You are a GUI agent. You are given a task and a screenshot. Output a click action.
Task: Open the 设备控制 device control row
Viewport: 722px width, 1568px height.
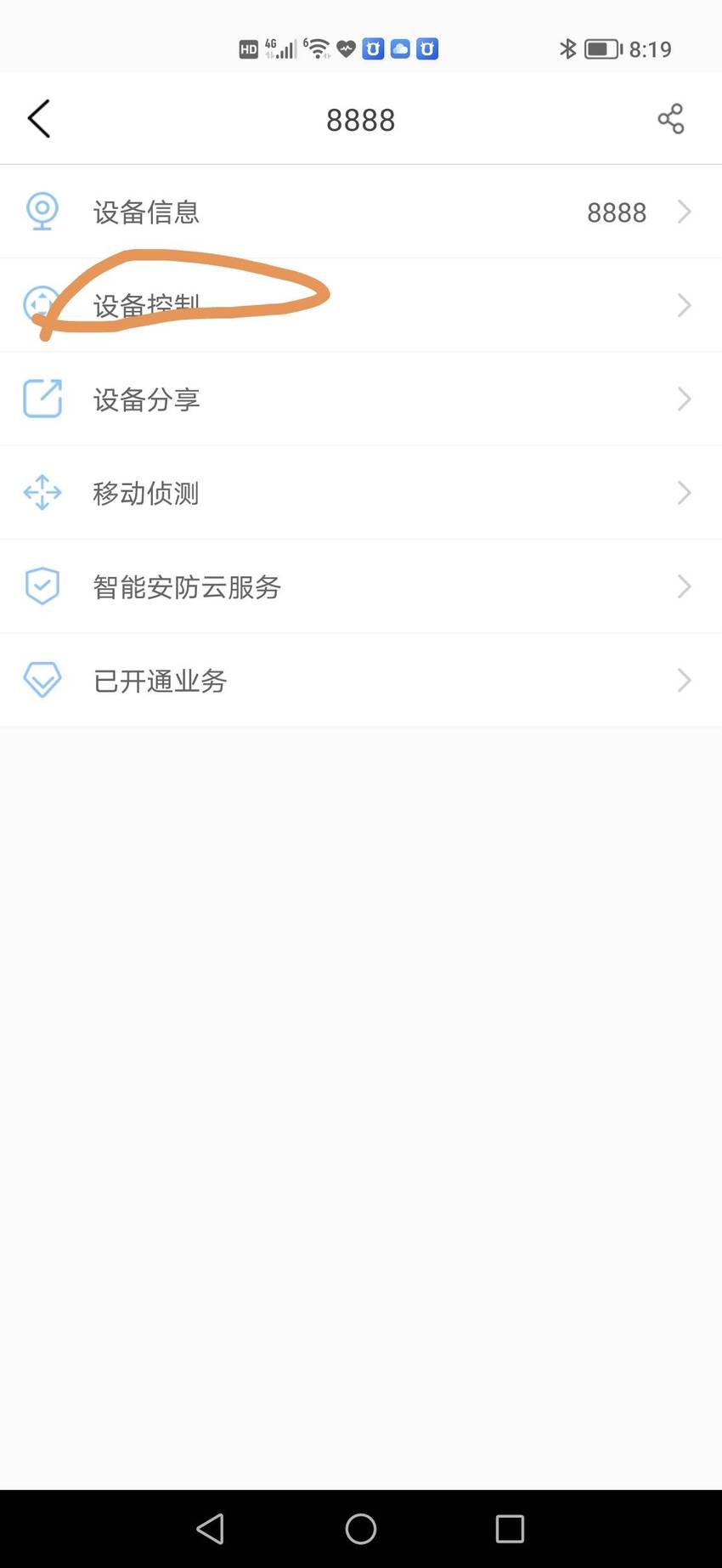tap(361, 305)
